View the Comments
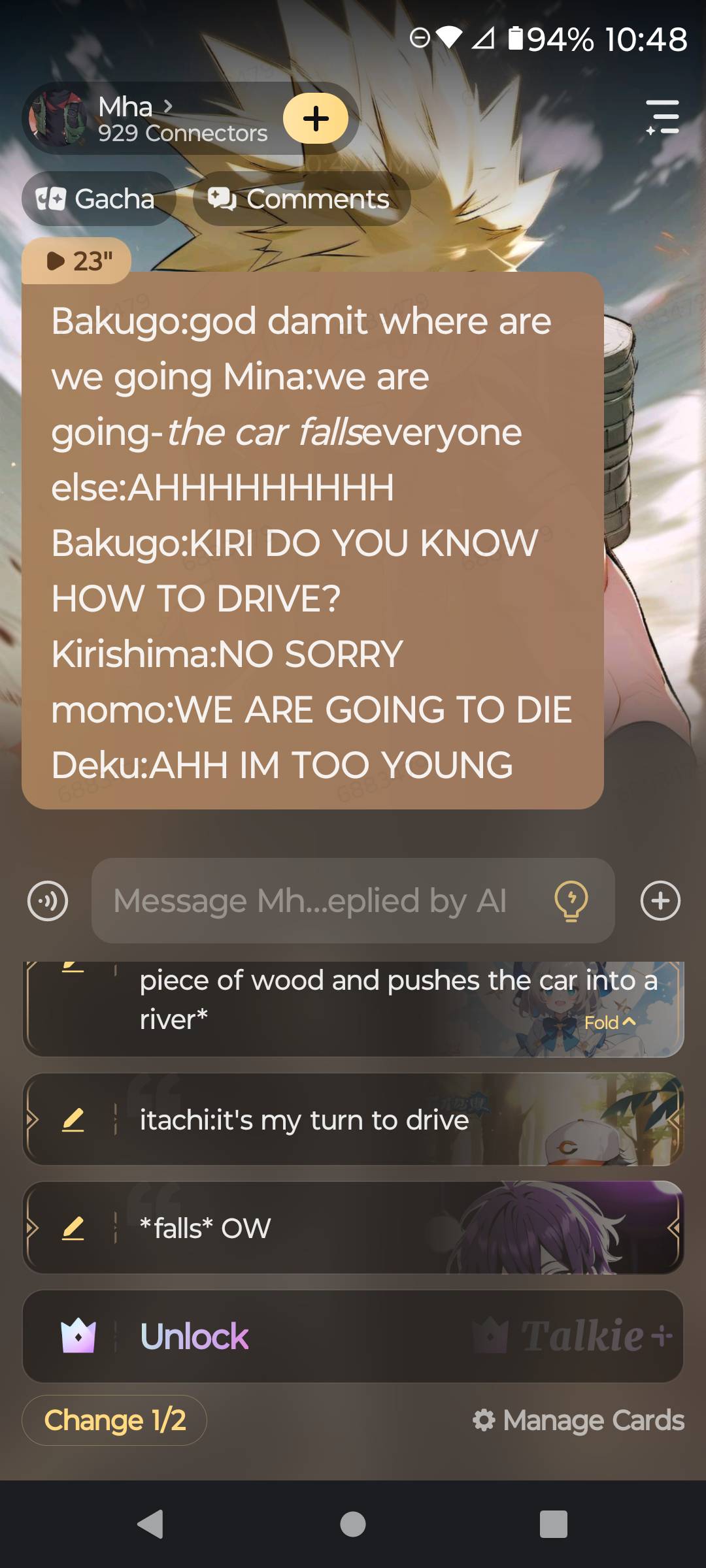706x1568 pixels. pyautogui.click(x=301, y=199)
